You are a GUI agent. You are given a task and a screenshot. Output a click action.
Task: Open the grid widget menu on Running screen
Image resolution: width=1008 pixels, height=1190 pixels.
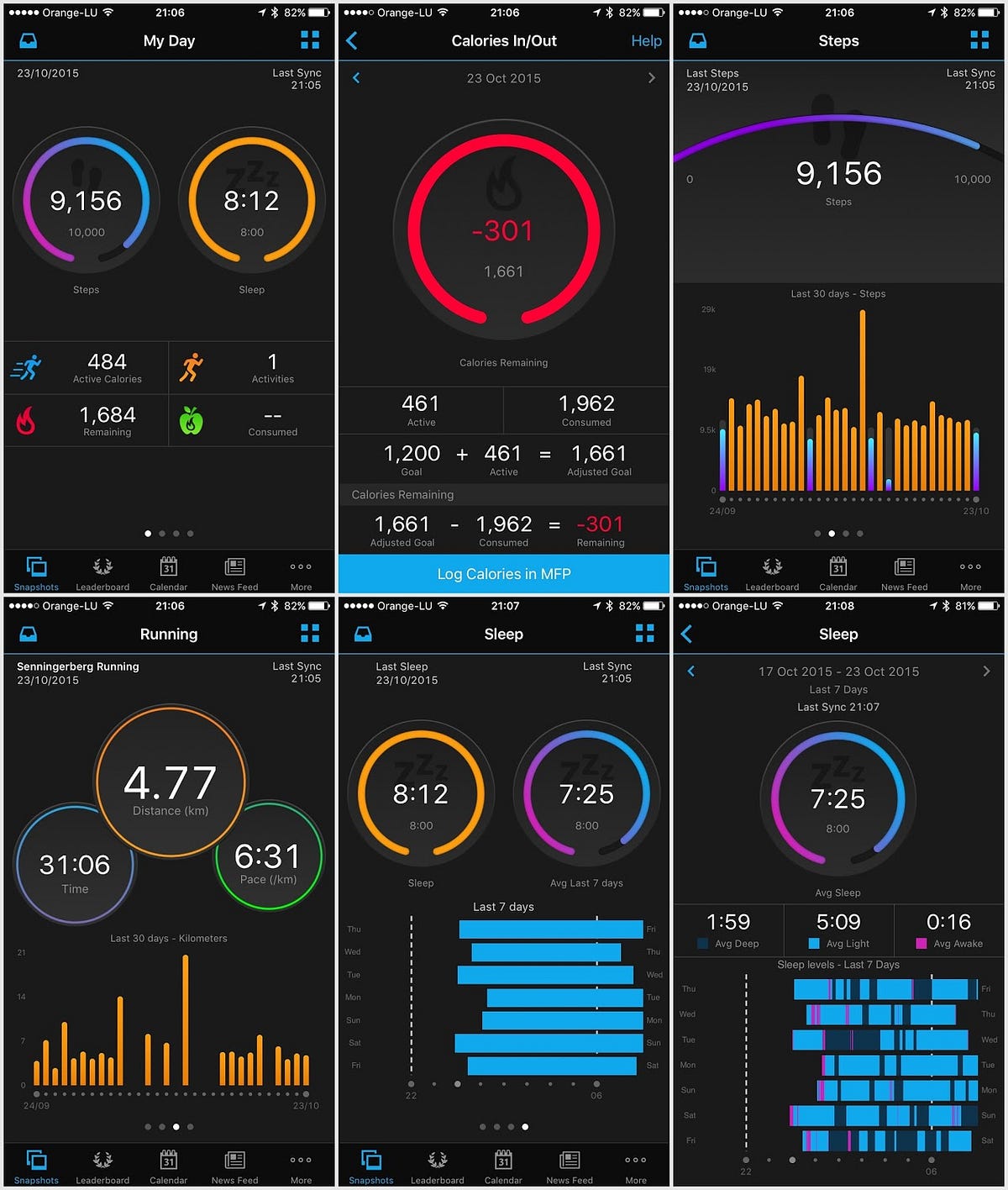pyautogui.click(x=309, y=634)
